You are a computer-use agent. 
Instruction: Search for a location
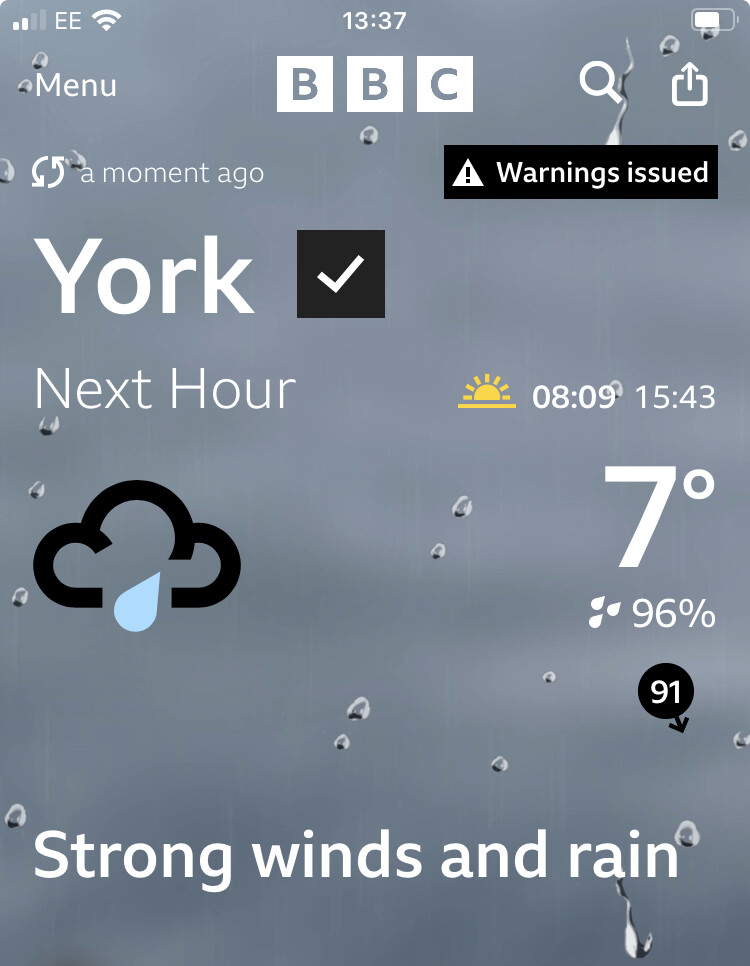(600, 84)
